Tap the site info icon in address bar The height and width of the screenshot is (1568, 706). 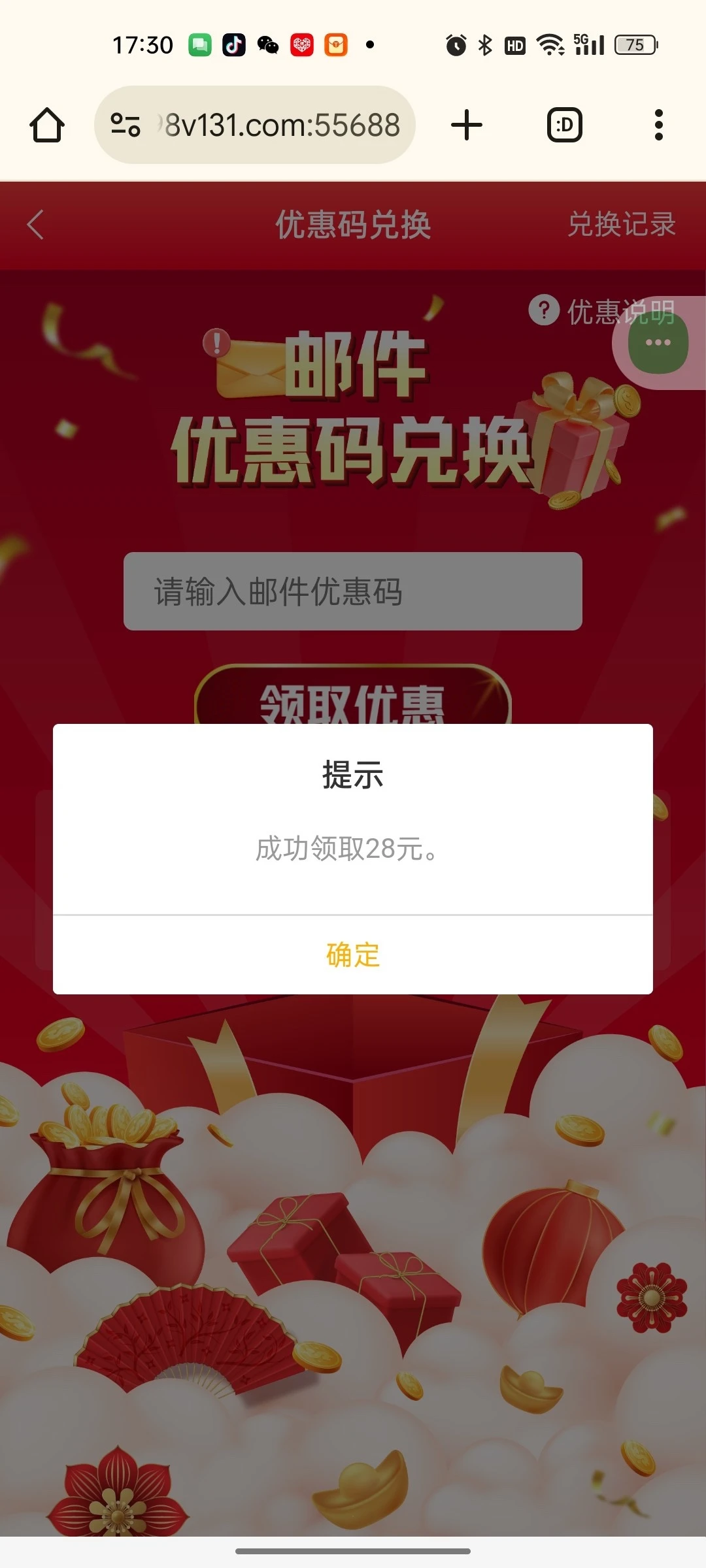tap(126, 124)
